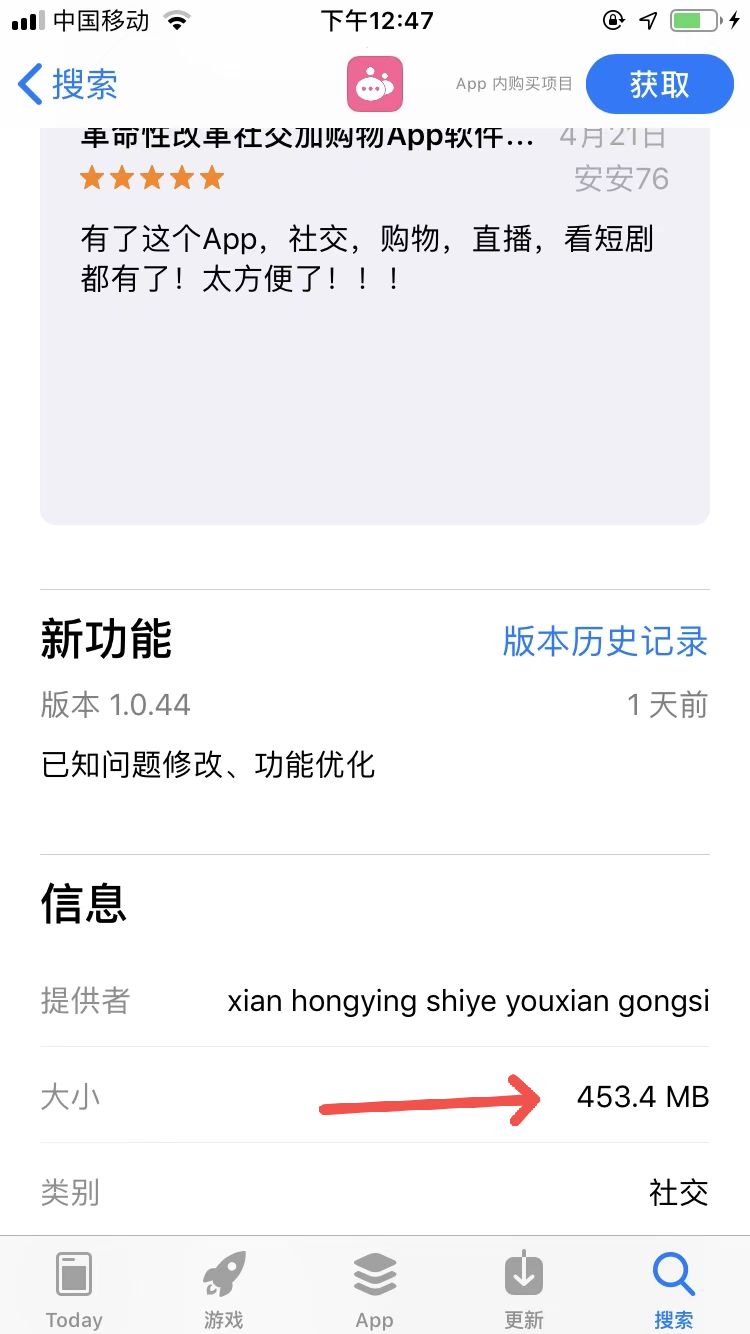Open the 更新 tab

[x=524, y=1290]
